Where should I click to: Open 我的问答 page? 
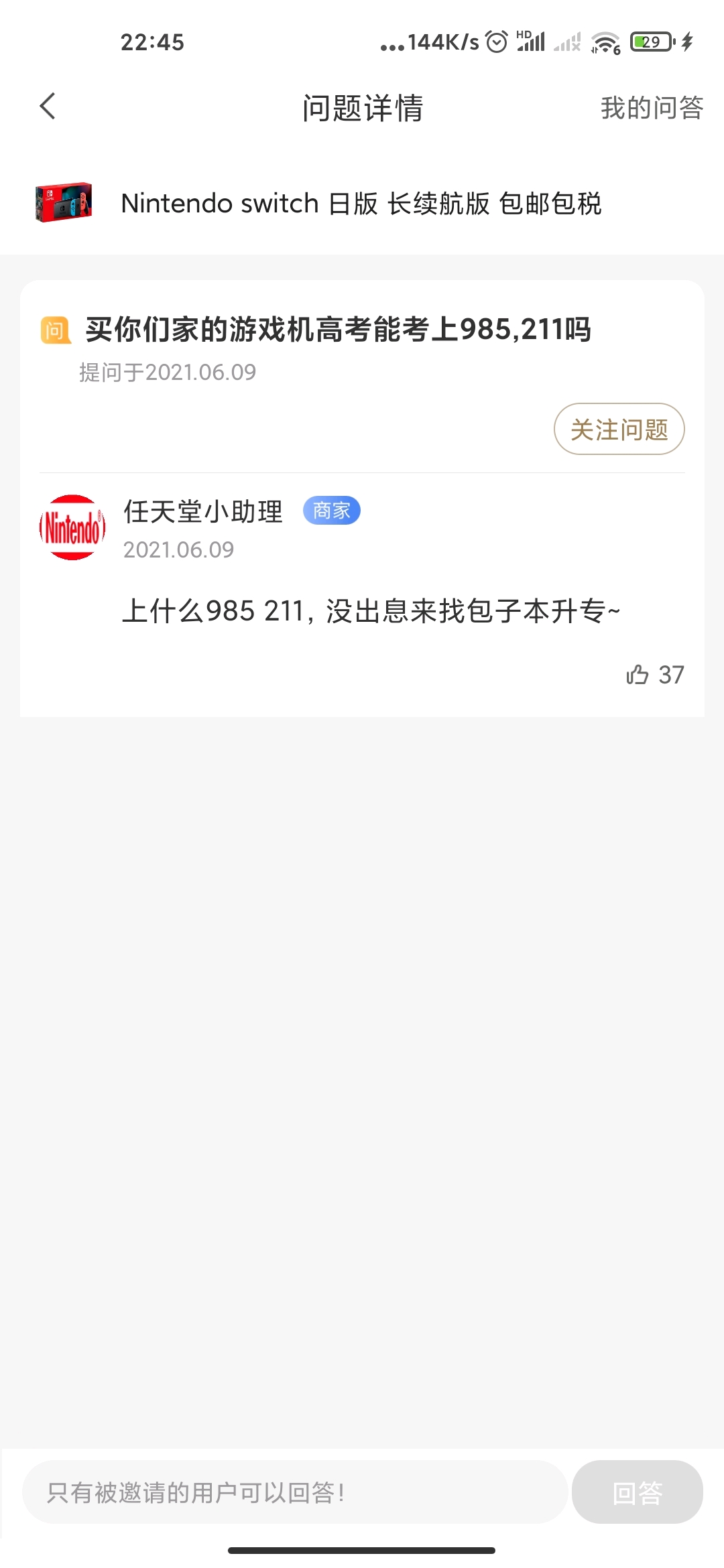(652, 108)
